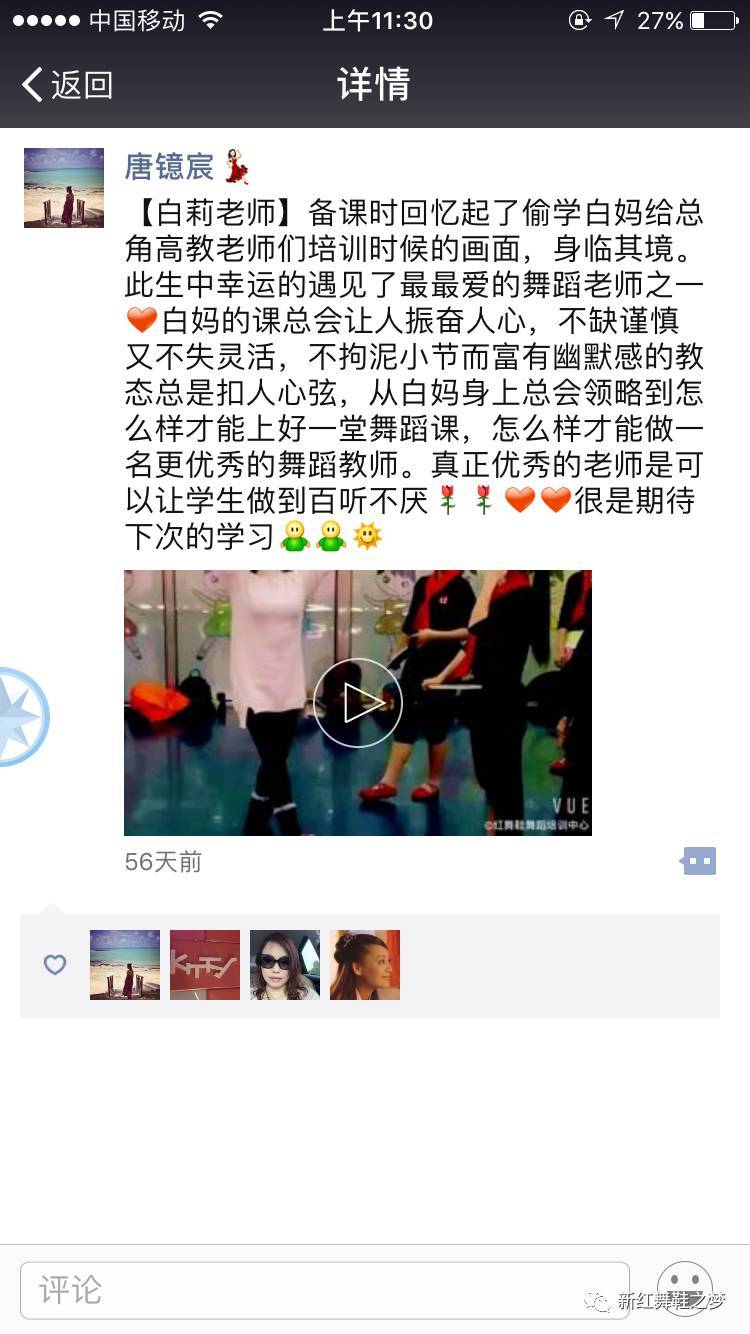
Task: Play the dance class video
Action: tap(357, 702)
